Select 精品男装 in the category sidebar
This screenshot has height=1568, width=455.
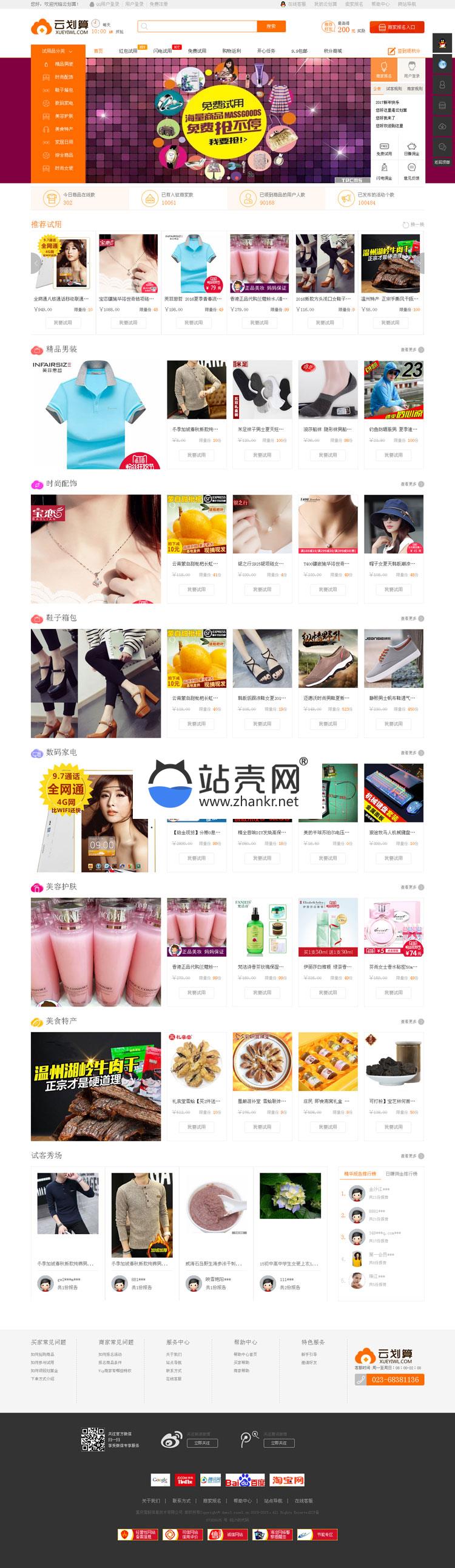[64, 64]
